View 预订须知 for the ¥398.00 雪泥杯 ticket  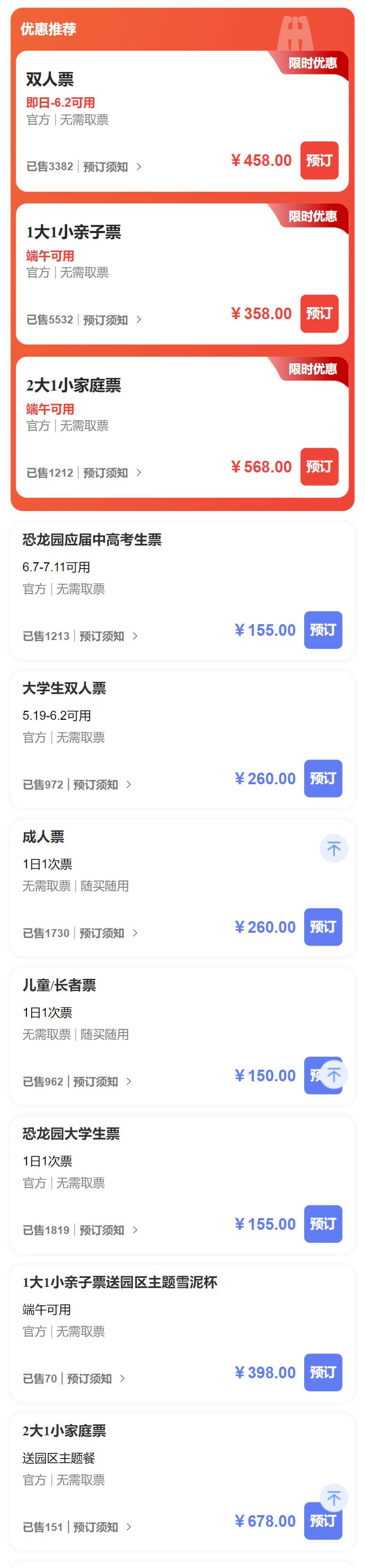click(96, 1379)
